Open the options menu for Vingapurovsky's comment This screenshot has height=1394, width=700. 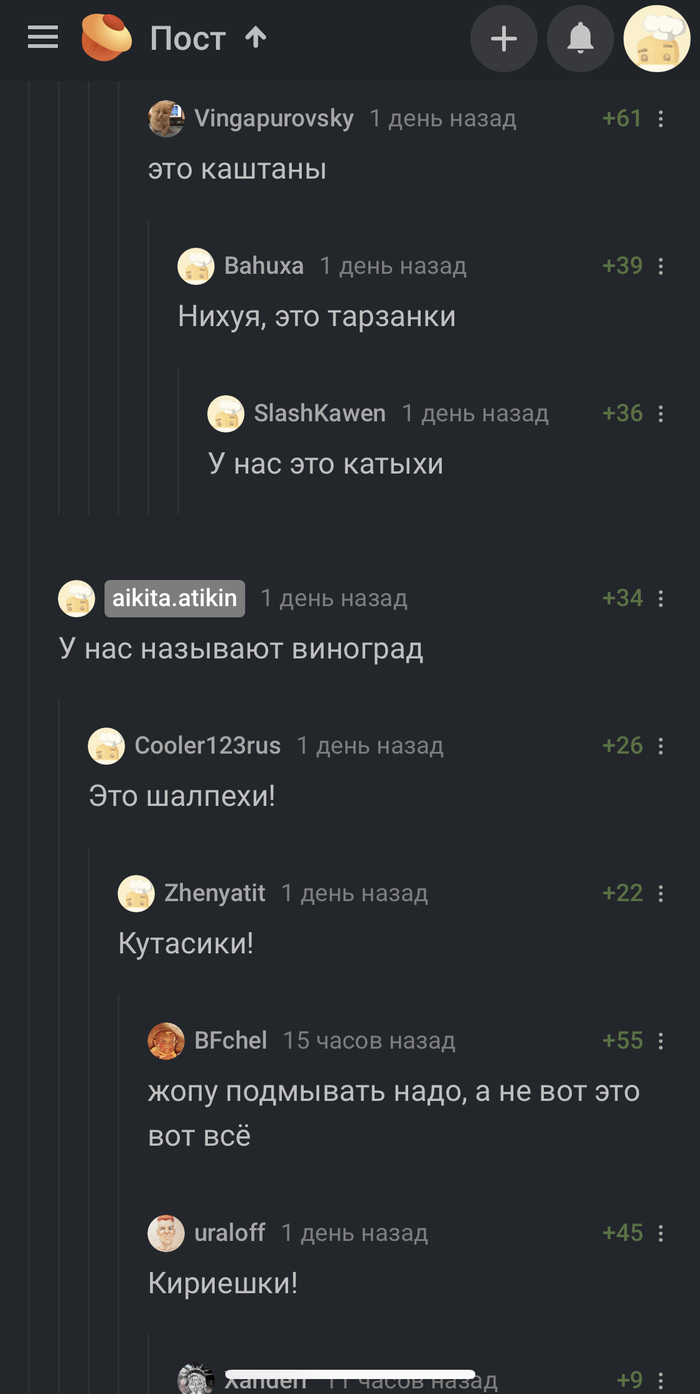coord(661,119)
